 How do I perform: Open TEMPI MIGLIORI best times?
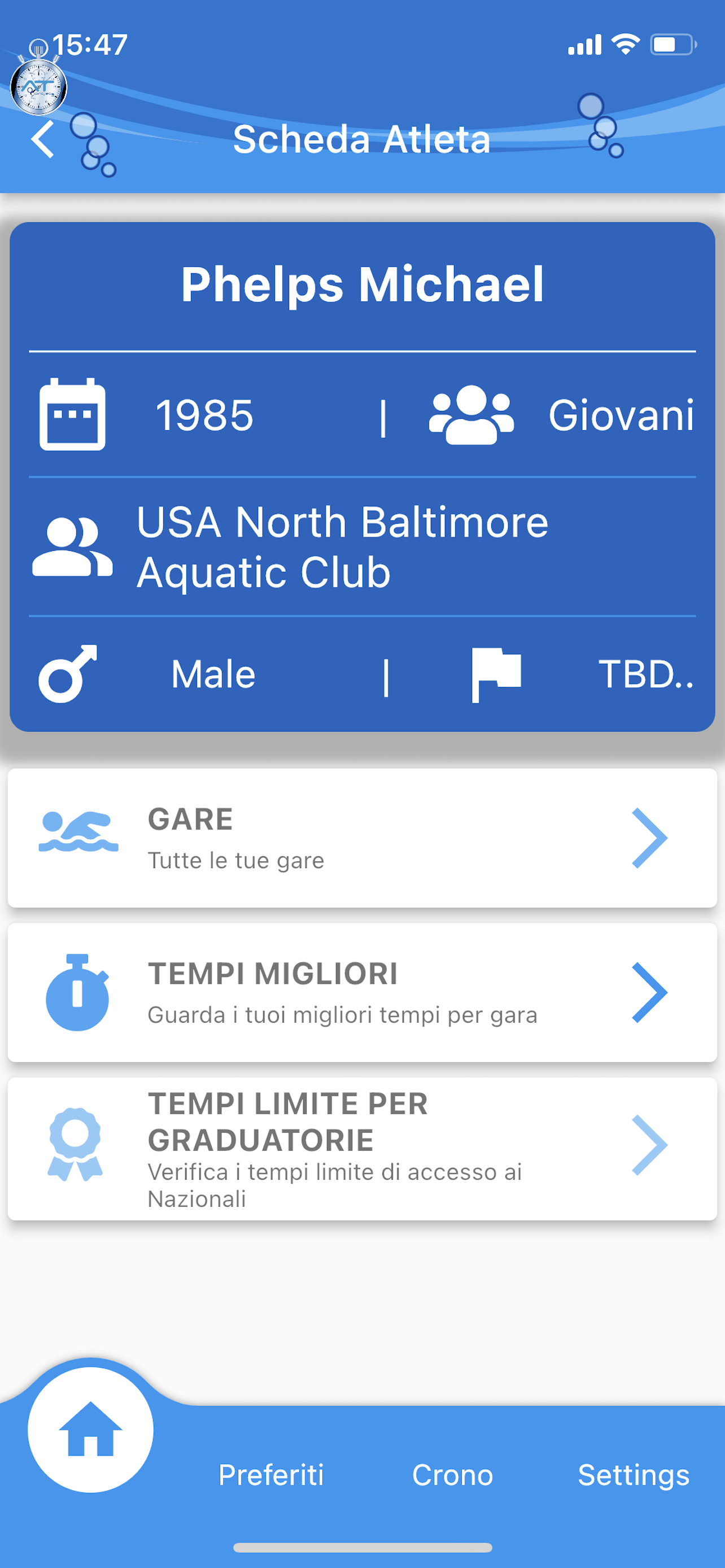(x=362, y=992)
